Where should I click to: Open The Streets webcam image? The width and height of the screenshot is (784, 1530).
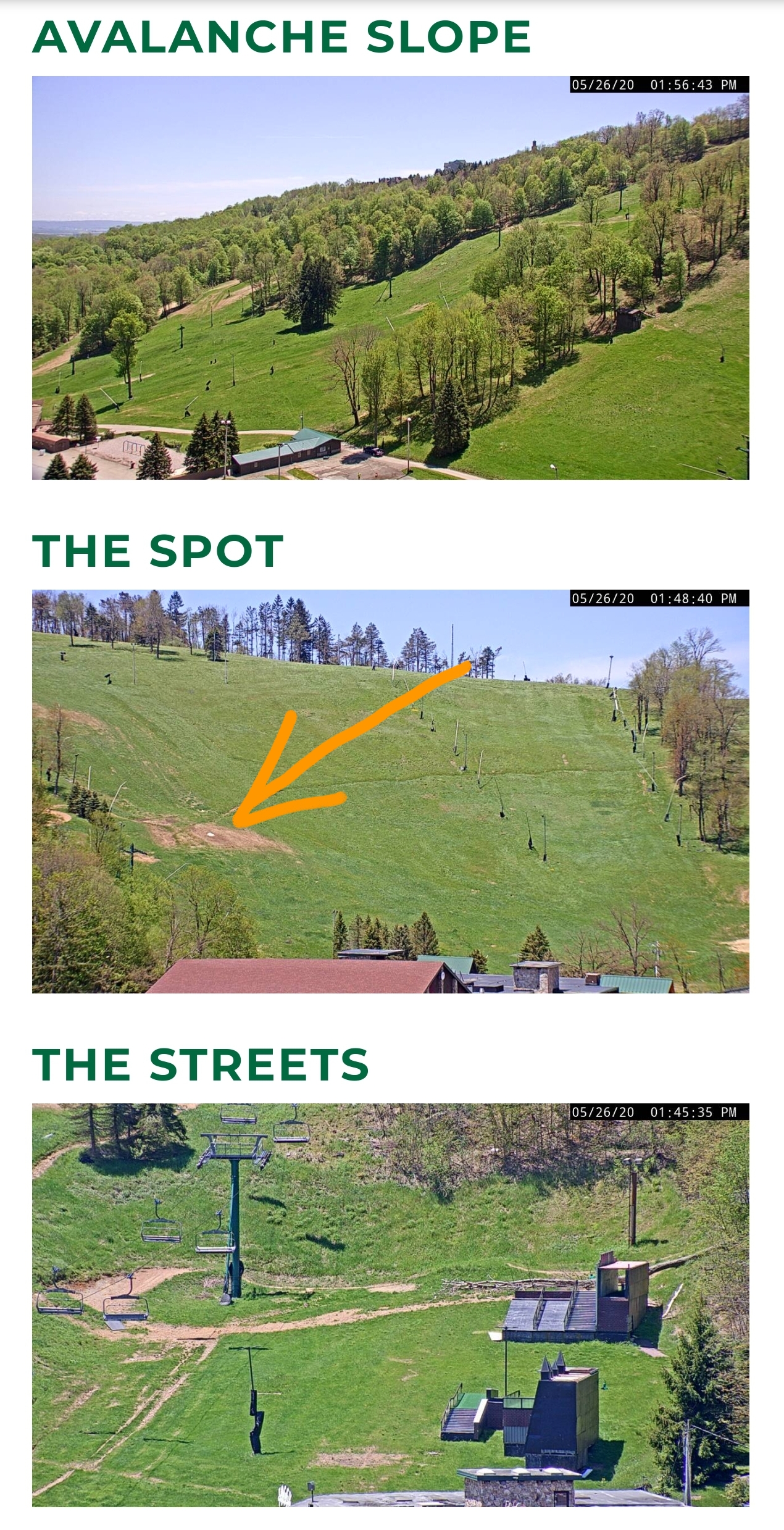(x=390, y=1305)
